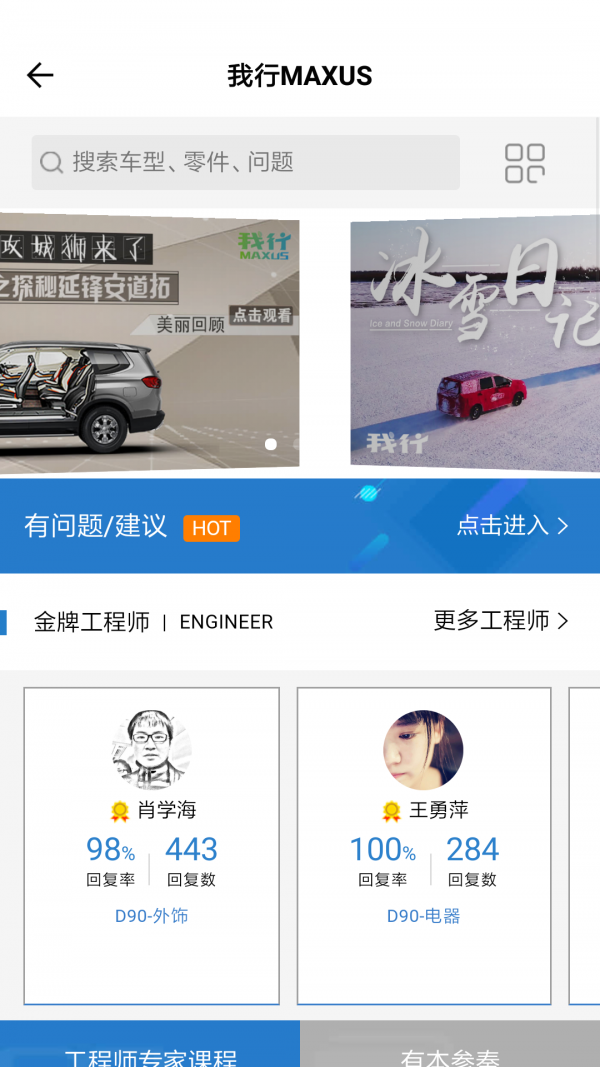This screenshot has width=600, height=1067.
Task: Open engineer 王勇萍's card
Action: pyautogui.click(x=423, y=845)
